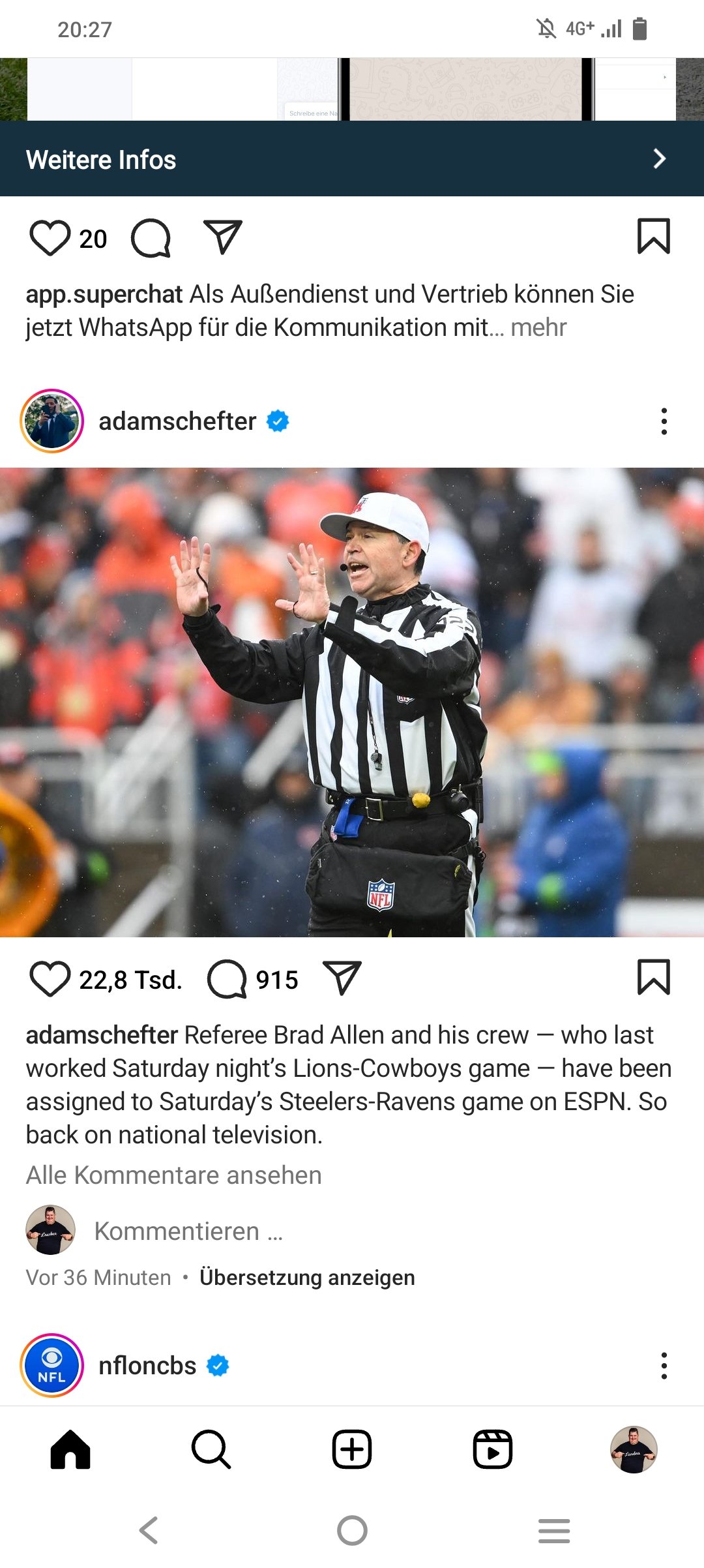Switch to the Reels tab
Screen dimensions: 704x1568
(x=492, y=1449)
